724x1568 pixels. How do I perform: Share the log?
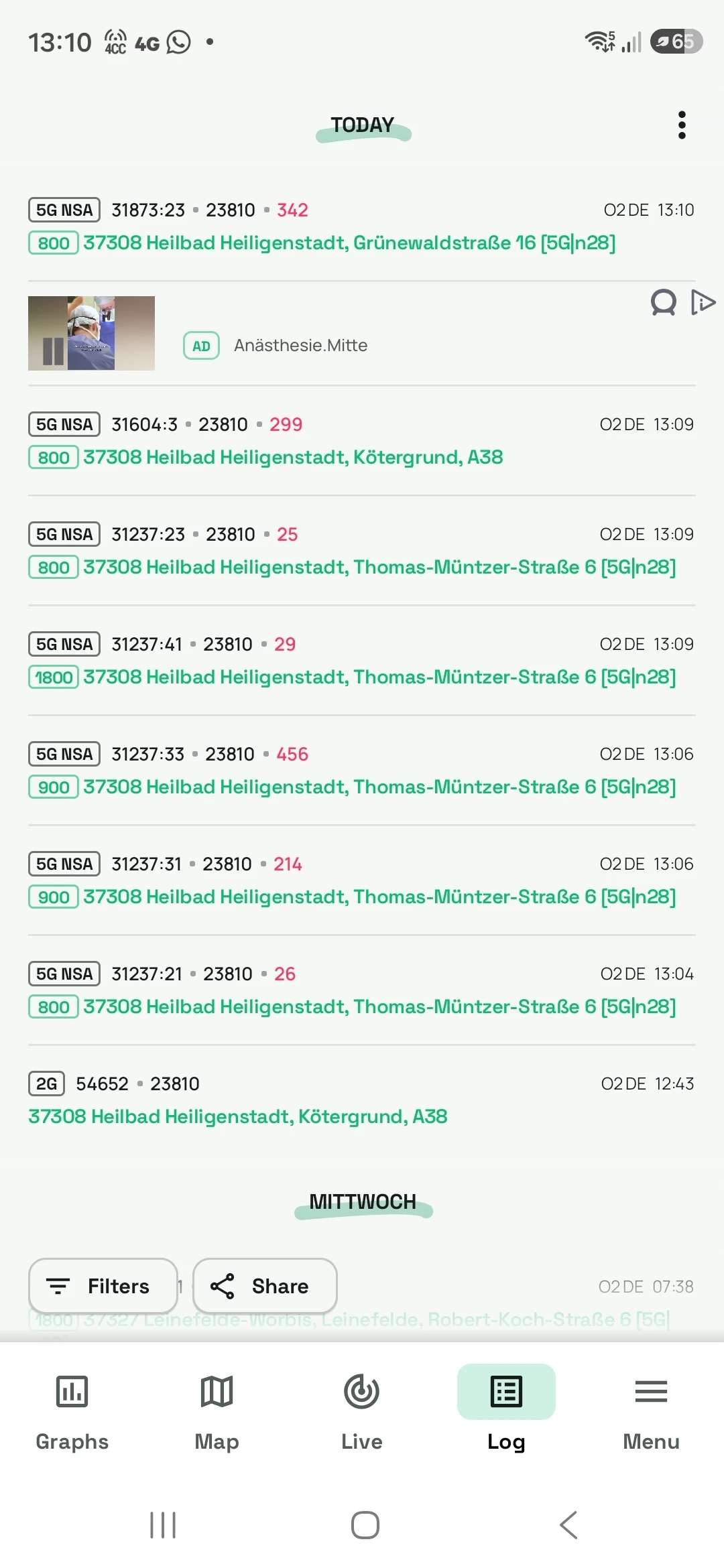(265, 1286)
